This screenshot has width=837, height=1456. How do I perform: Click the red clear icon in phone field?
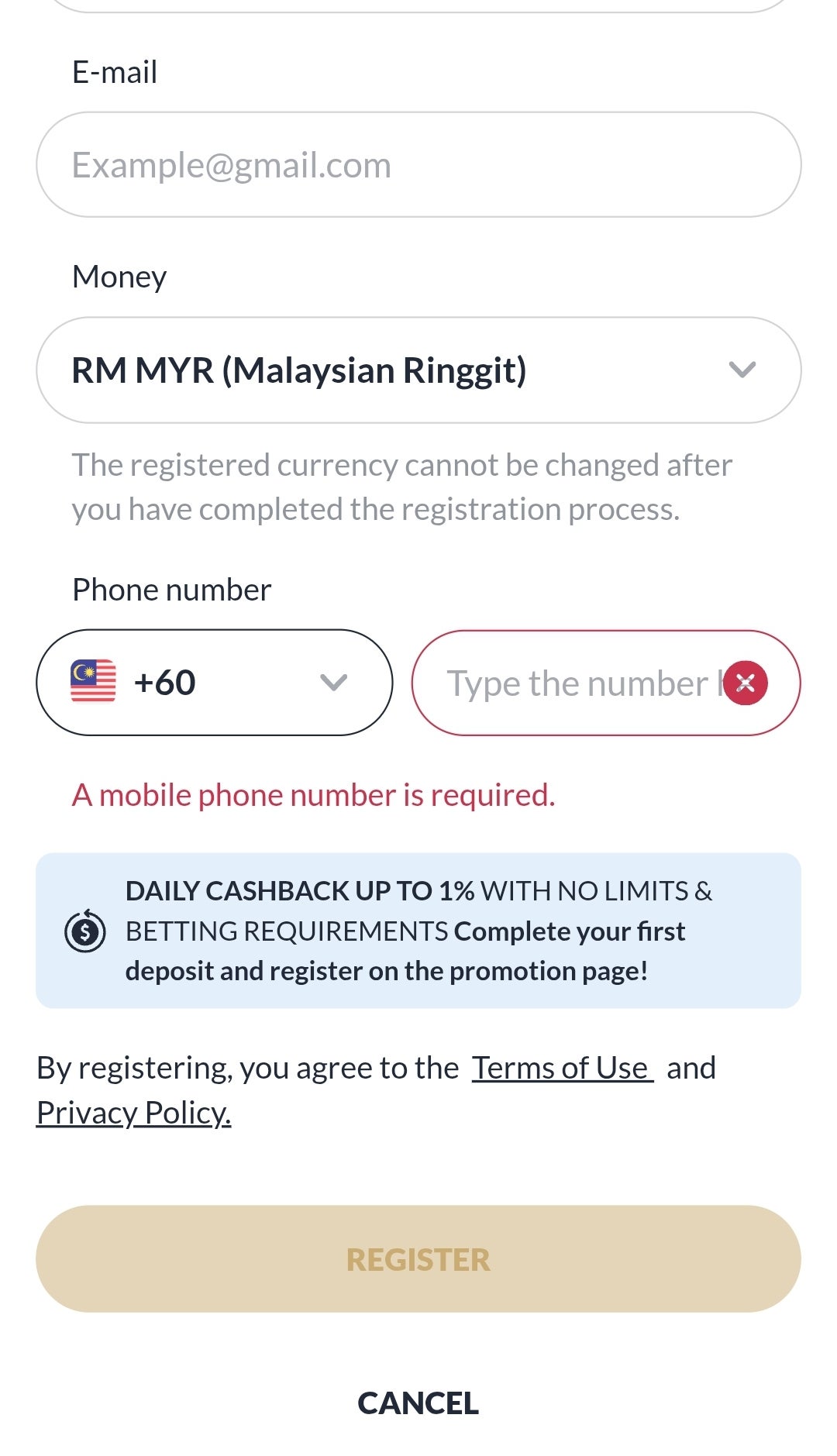coord(746,683)
